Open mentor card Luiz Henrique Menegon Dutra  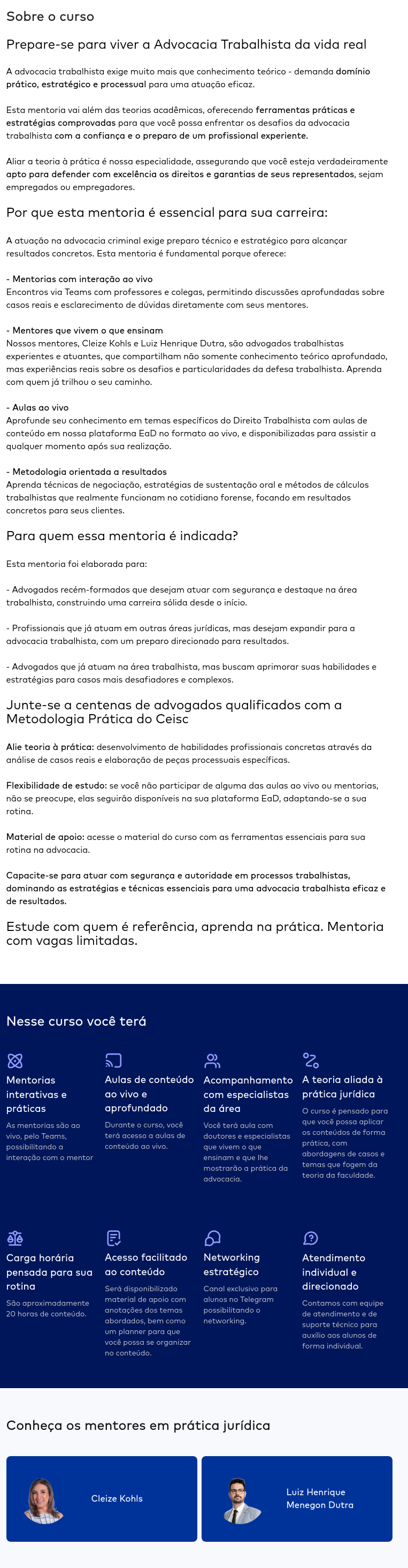(x=297, y=1498)
